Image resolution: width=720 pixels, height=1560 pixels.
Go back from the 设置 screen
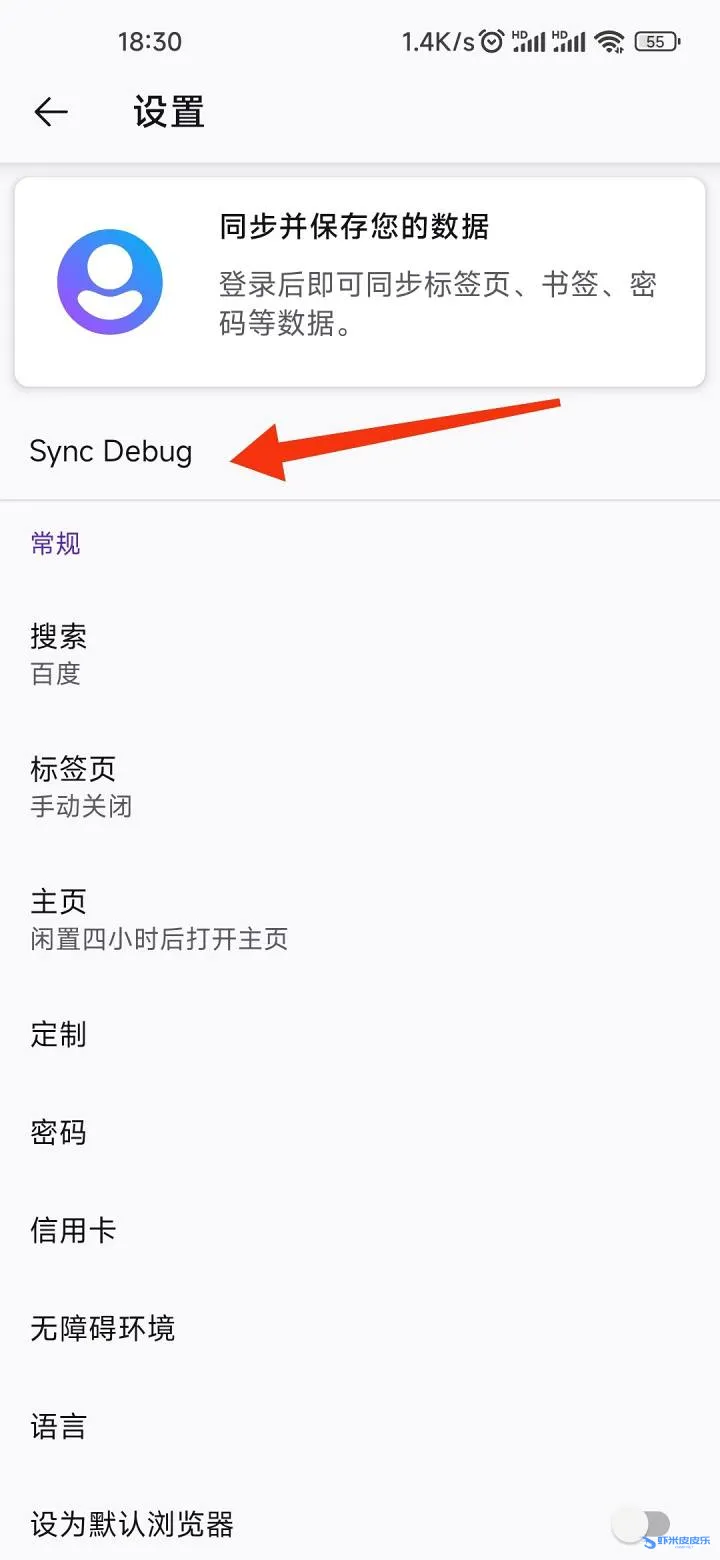point(51,112)
